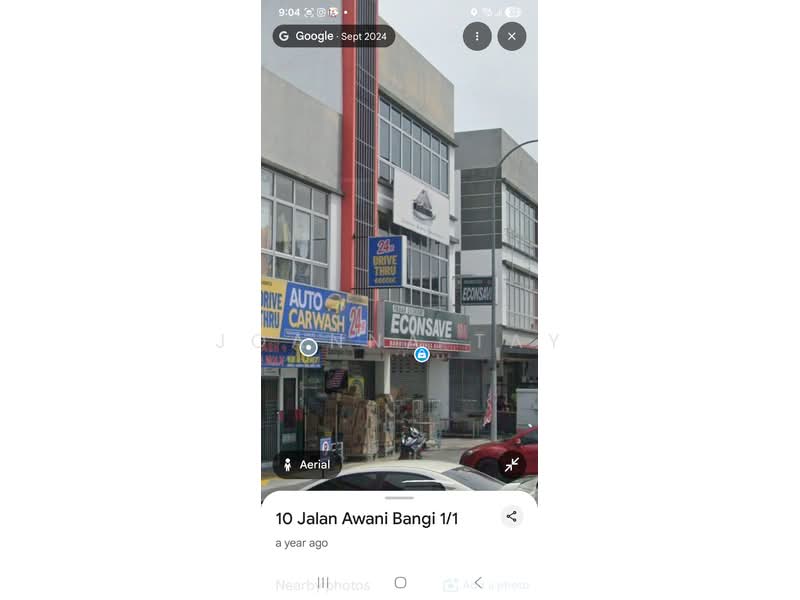Tap the blue place marker near Econsave
800x600 pixels.
[422, 354]
